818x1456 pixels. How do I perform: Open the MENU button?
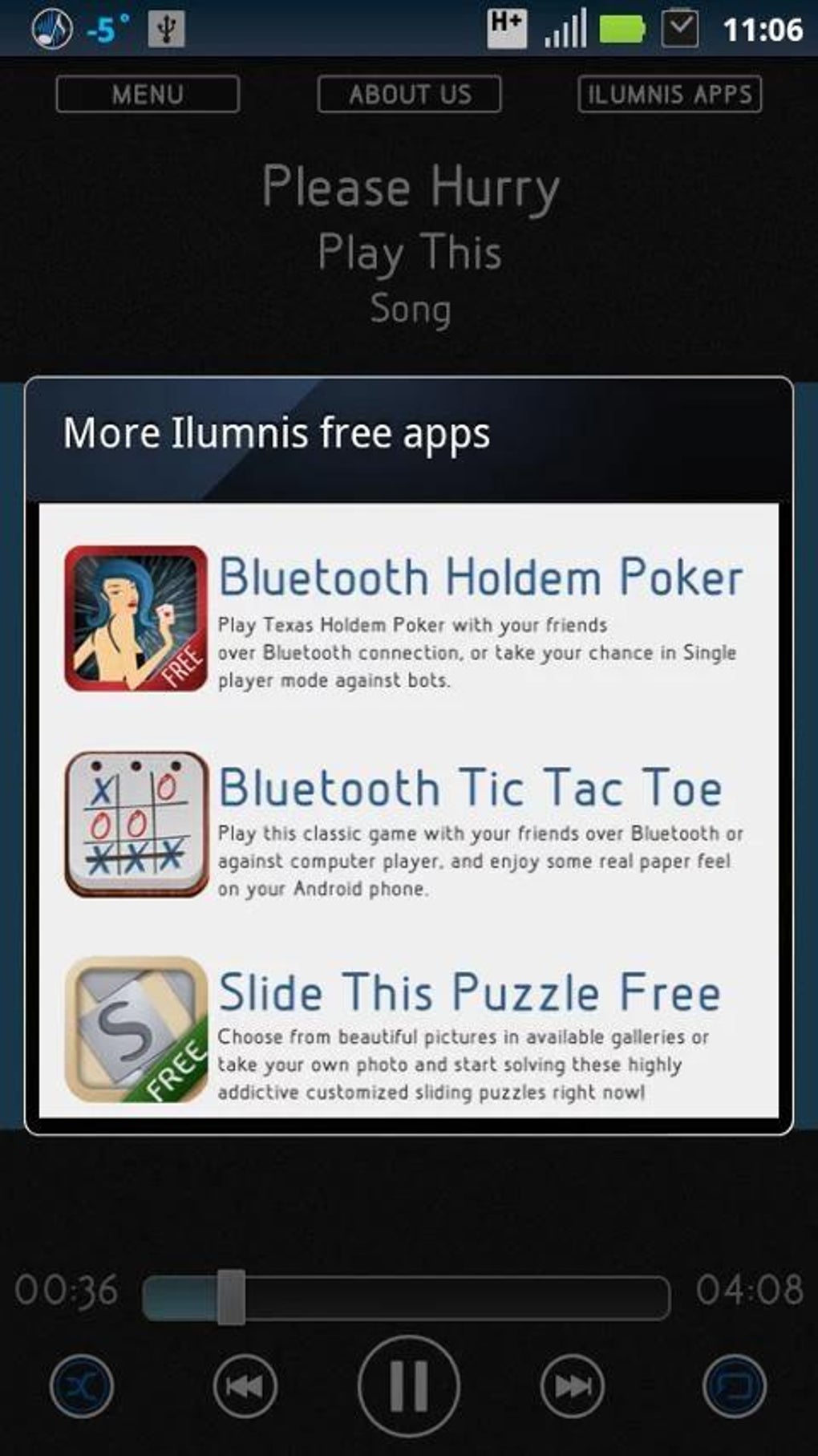click(x=148, y=94)
